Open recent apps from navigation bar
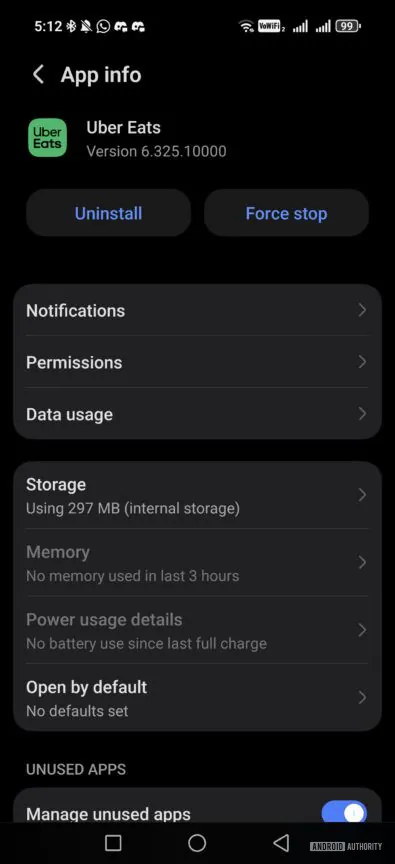The height and width of the screenshot is (864, 395). (x=113, y=843)
